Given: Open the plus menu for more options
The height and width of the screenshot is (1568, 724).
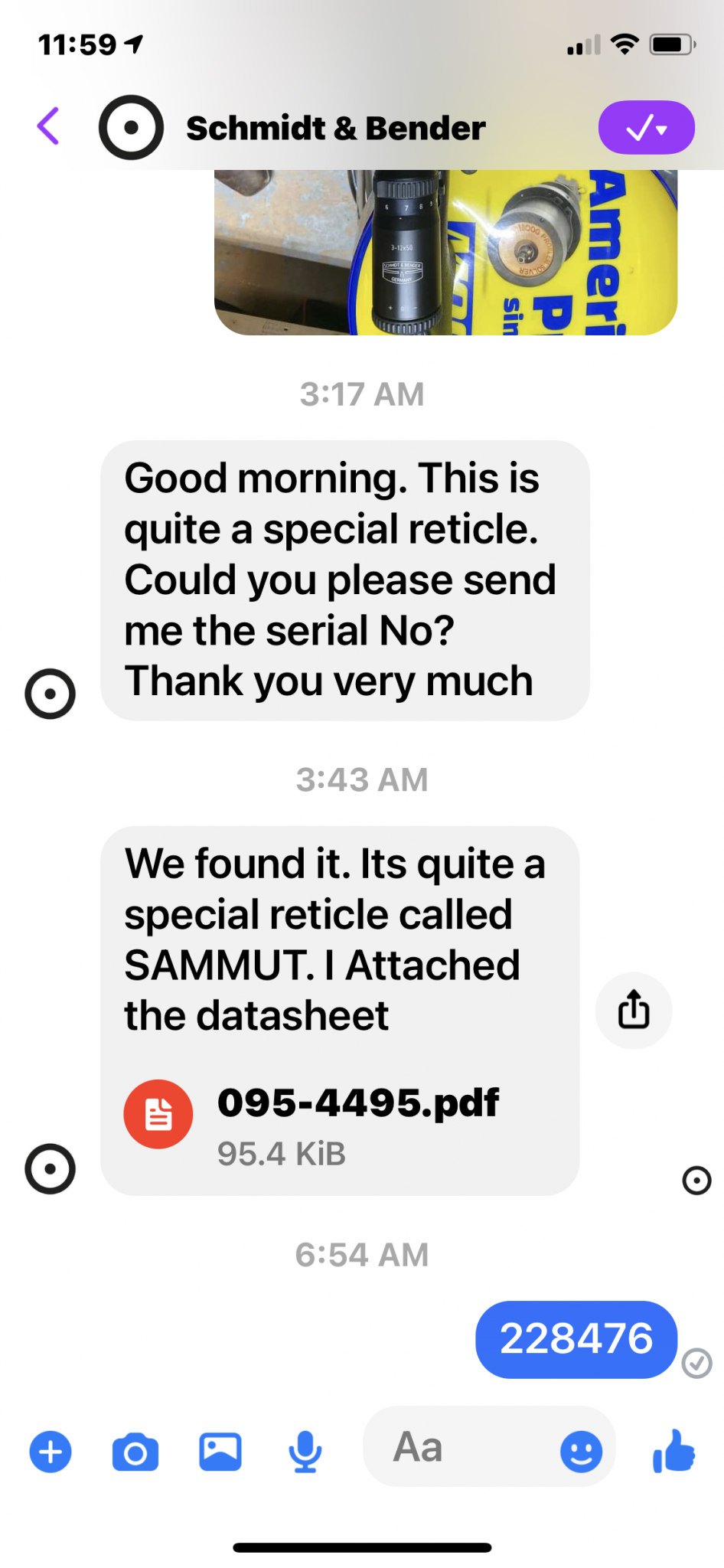Looking at the screenshot, I should [x=51, y=1452].
